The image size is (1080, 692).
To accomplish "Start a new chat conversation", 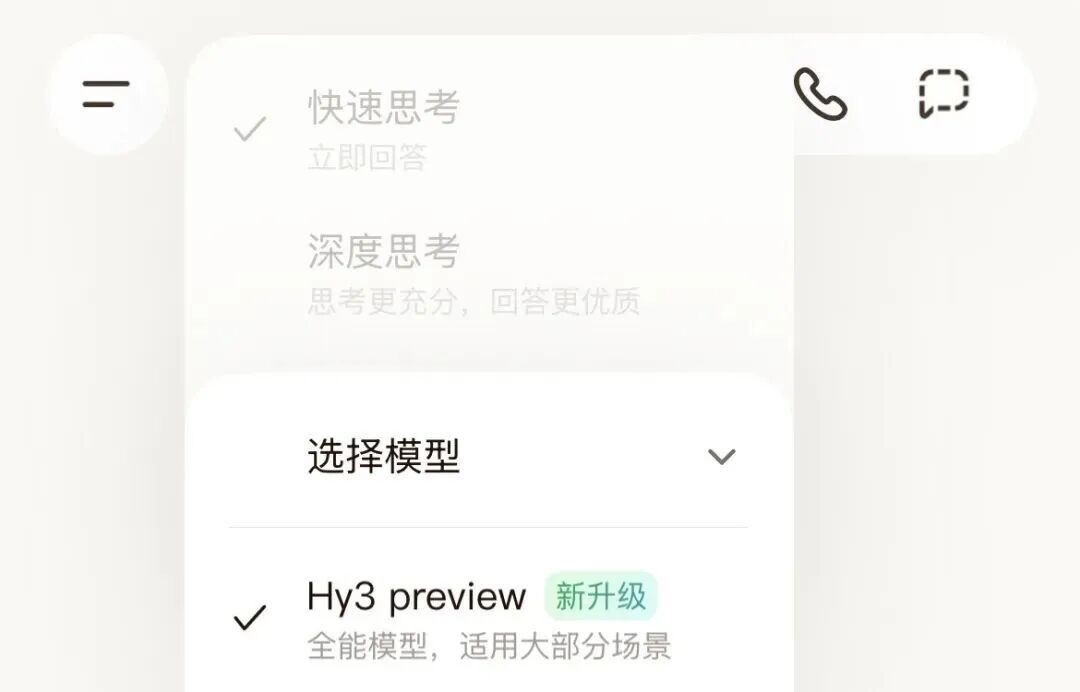I will 944,95.
